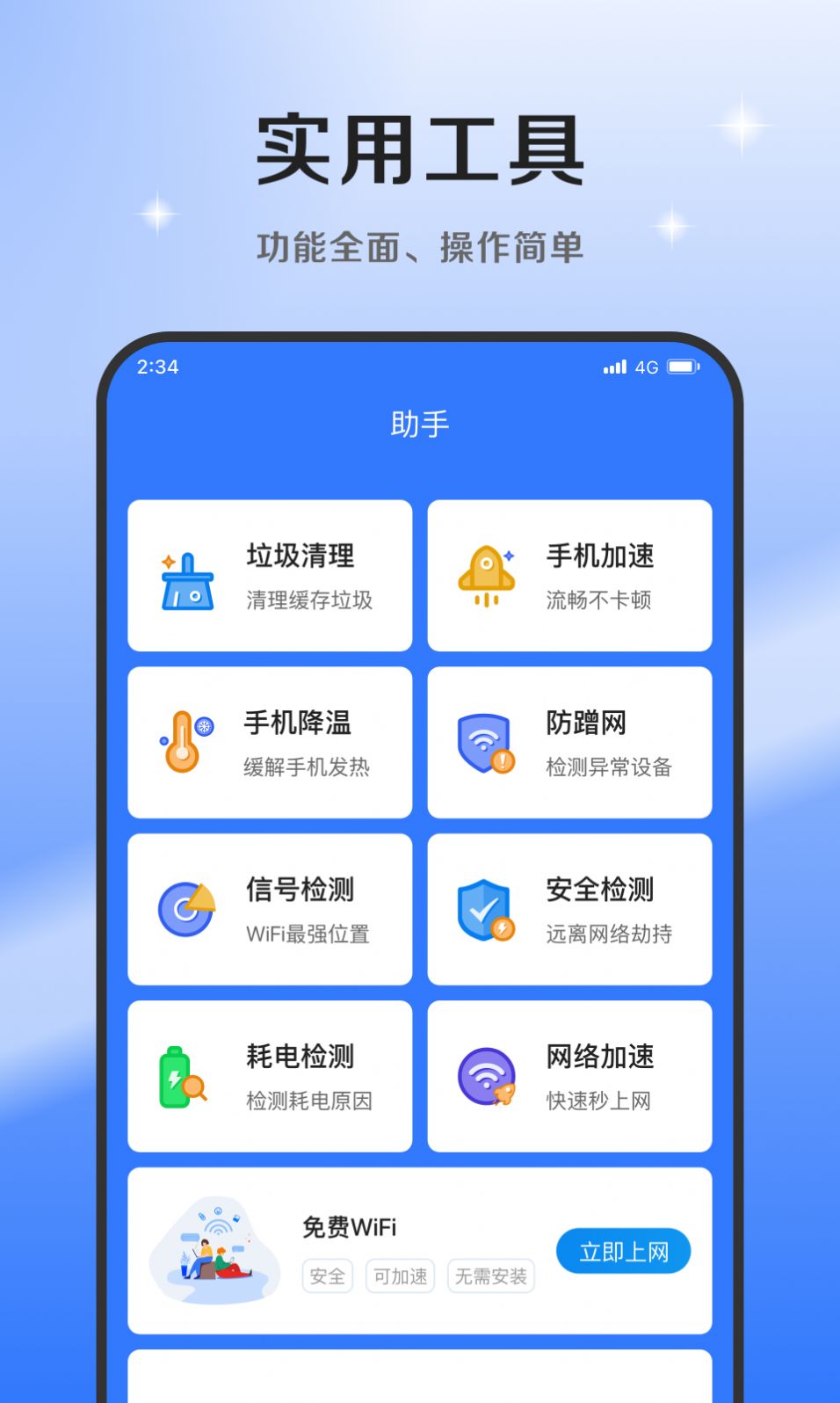Open the 网络加速 feature card

click(x=569, y=1077)
